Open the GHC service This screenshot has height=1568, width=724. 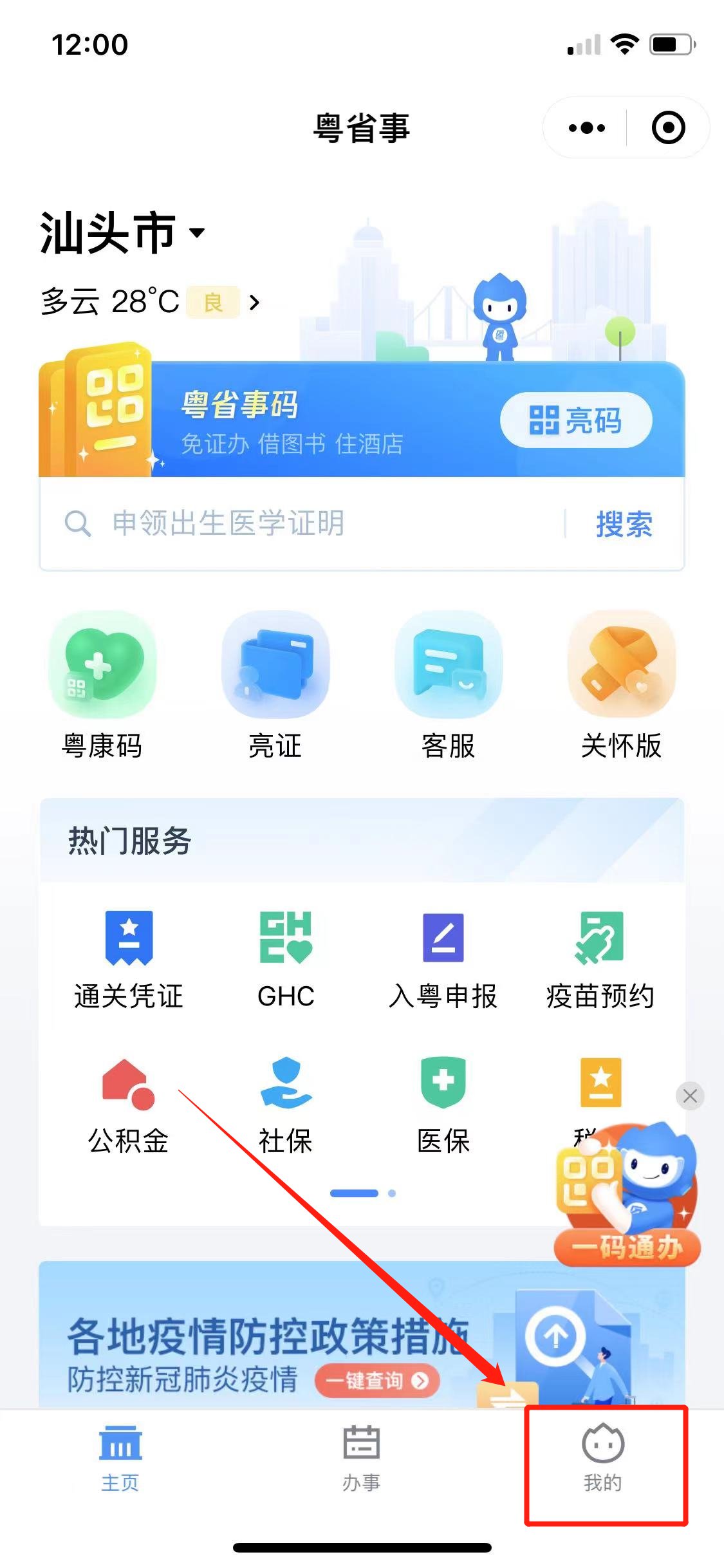click(286, 959)
